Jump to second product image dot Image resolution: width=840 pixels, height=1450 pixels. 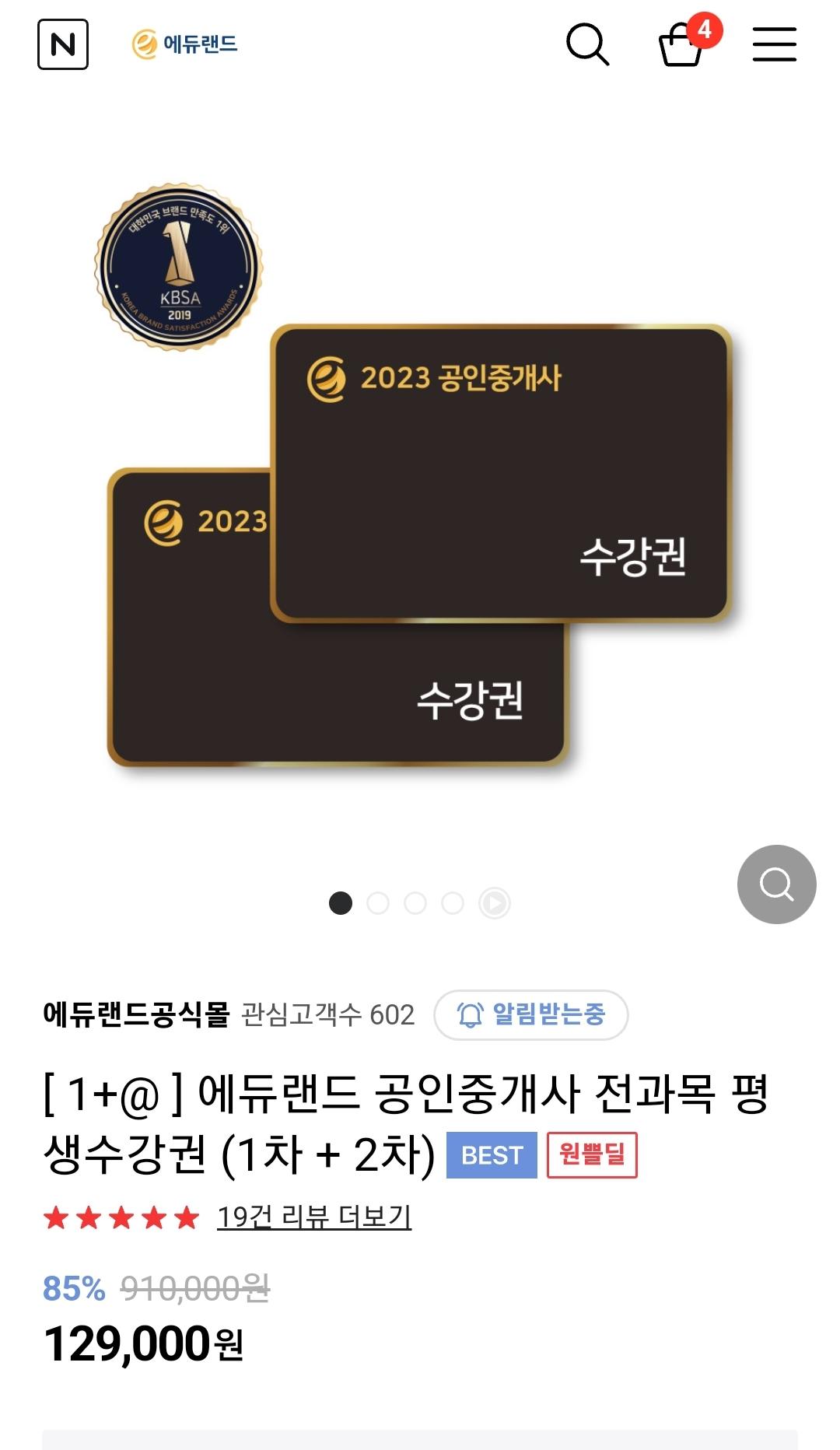pos(378,903)
